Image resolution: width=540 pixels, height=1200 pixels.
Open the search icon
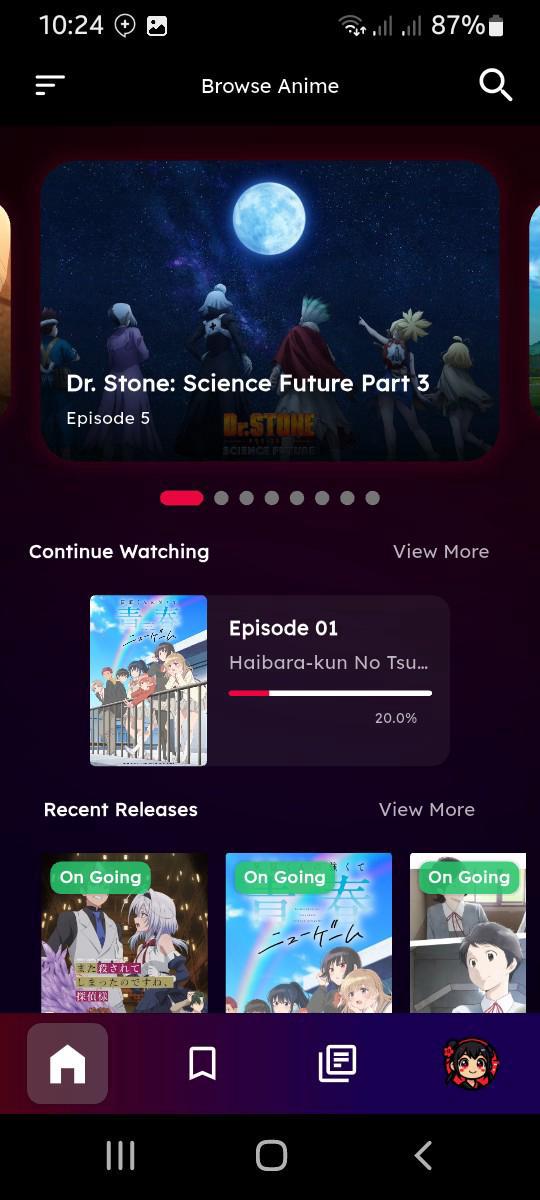coord(496,85)
